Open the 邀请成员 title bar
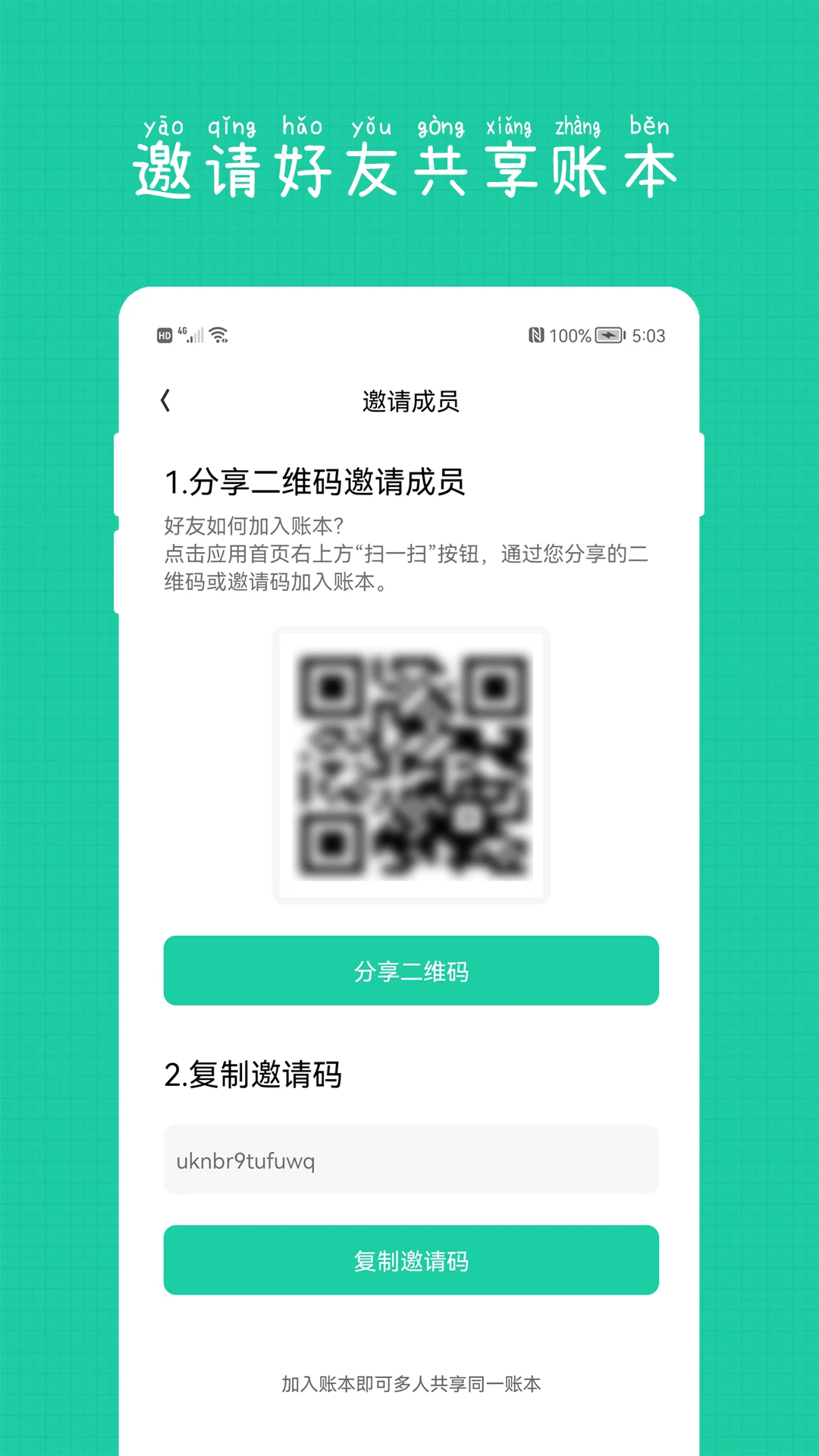 (409, 400)
